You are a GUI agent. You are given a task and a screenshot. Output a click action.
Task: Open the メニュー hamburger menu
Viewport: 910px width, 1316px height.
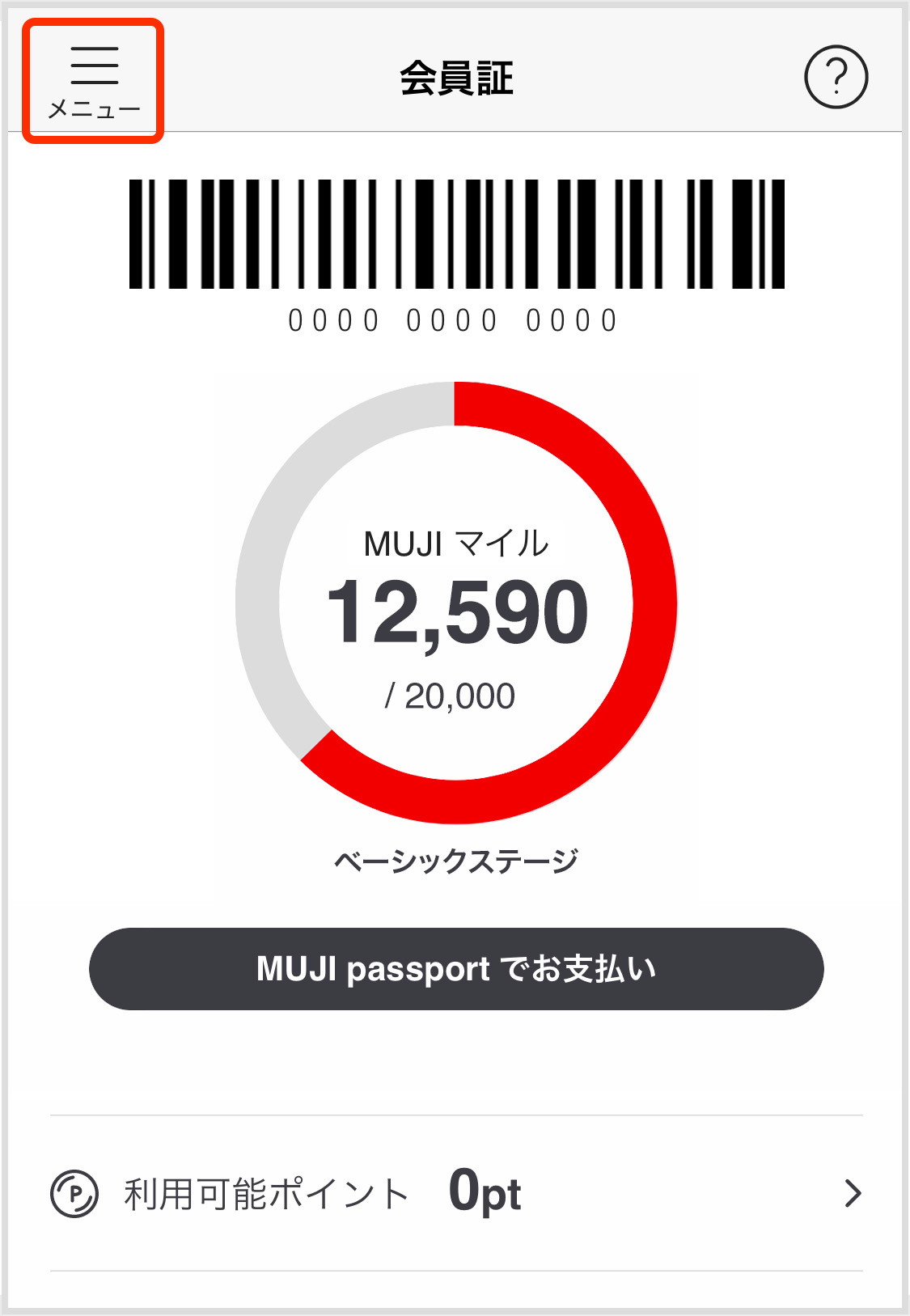94,81
